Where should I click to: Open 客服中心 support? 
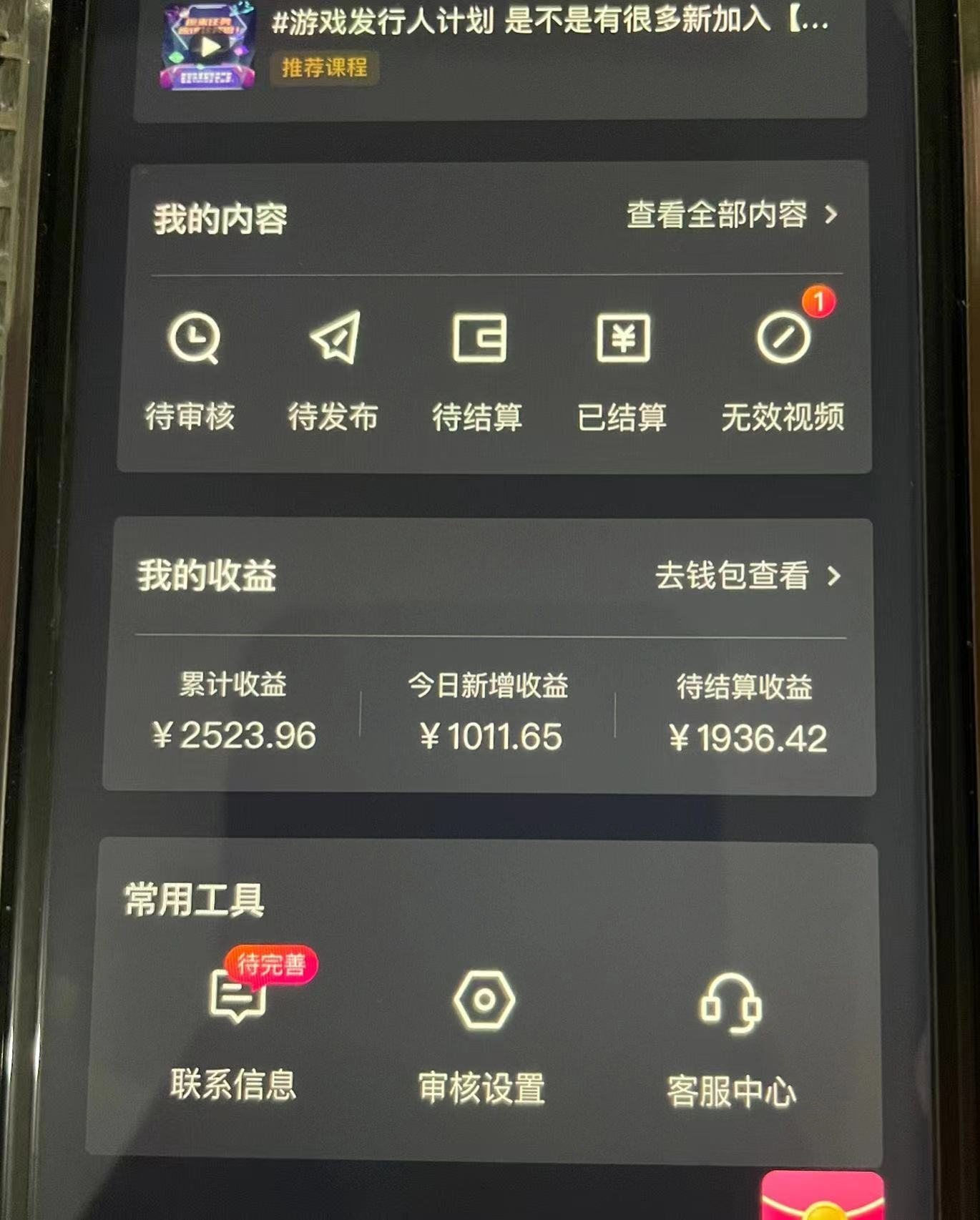pos(730,1037)
